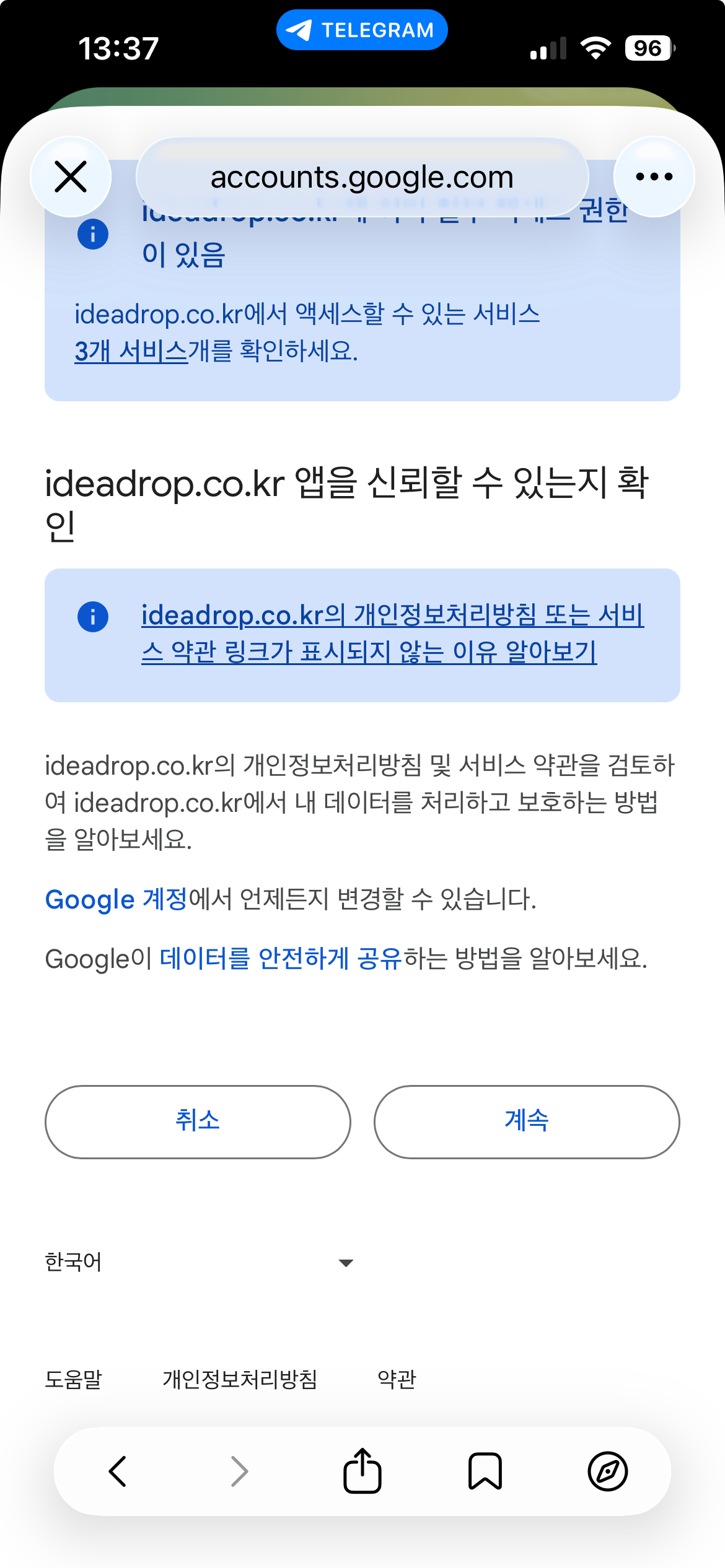Screen dimensions: 725x1568
Task: Tap the forward navigation arrow
Action: point(239,1472)
